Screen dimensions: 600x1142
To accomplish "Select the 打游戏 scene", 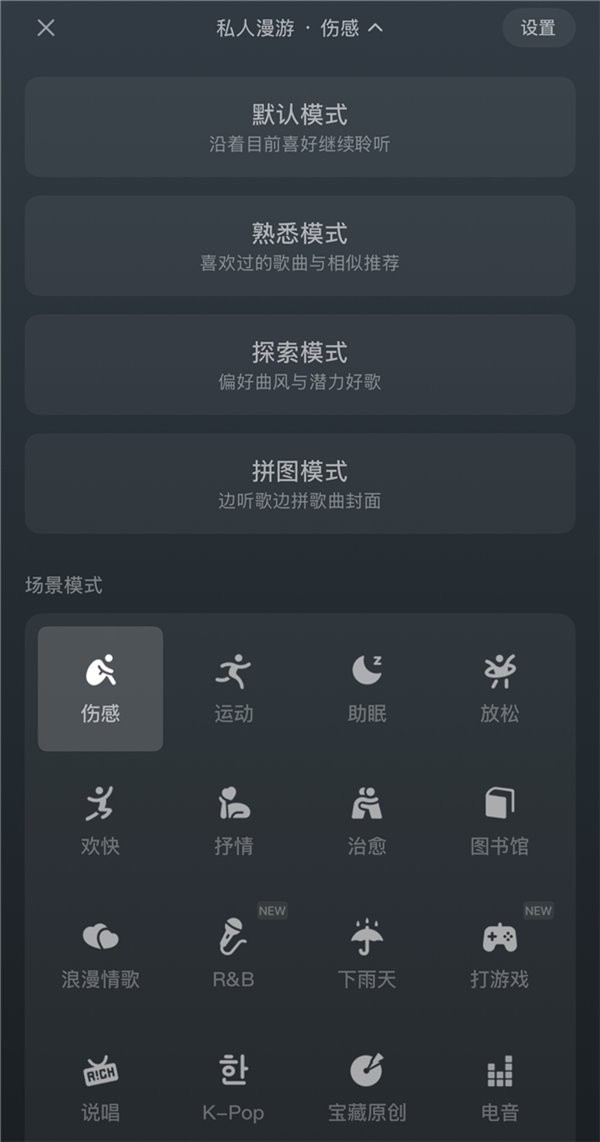I will [x=500, y=954].
